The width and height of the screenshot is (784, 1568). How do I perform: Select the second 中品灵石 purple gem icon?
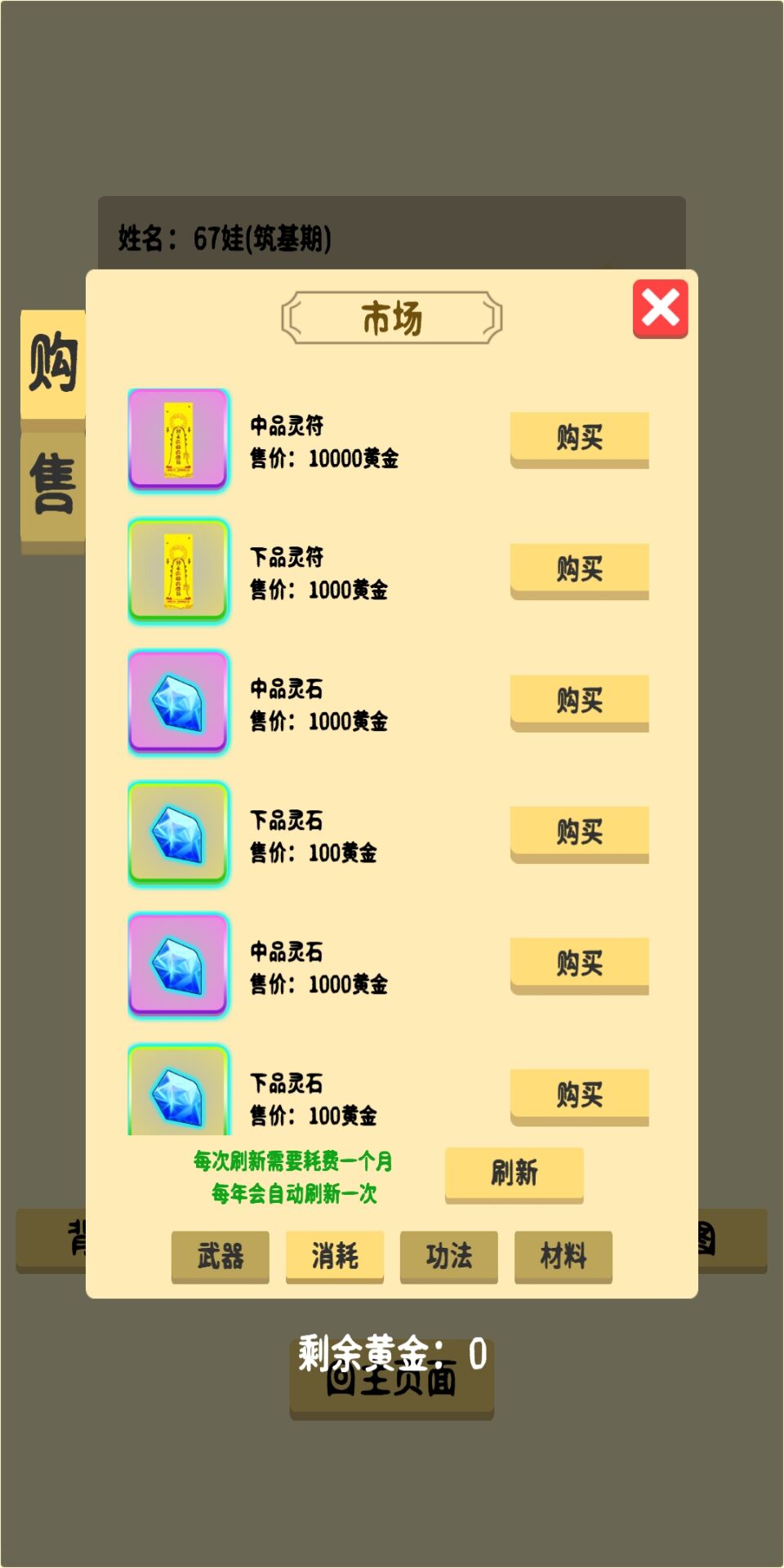[x=177, y=965]
